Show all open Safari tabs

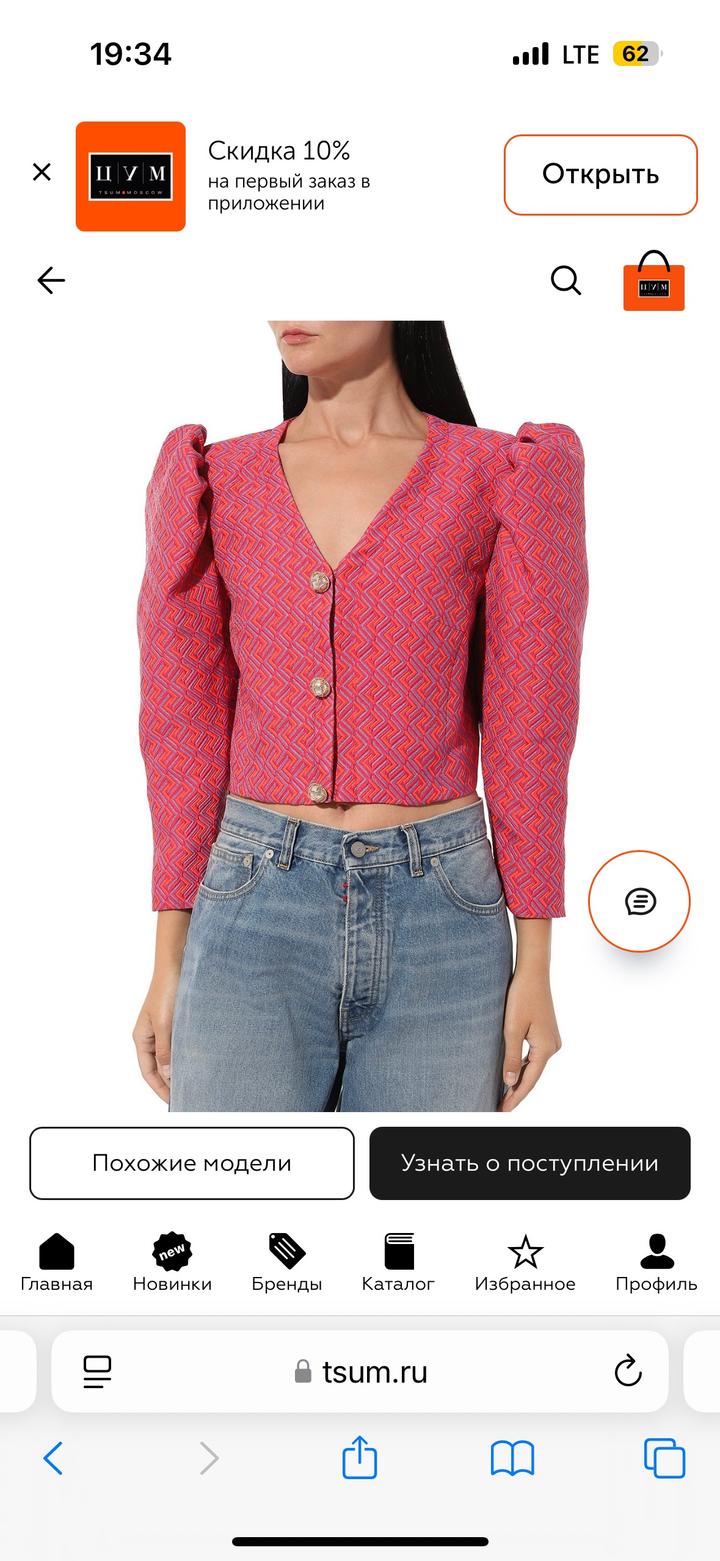(x=664, y=1458)
